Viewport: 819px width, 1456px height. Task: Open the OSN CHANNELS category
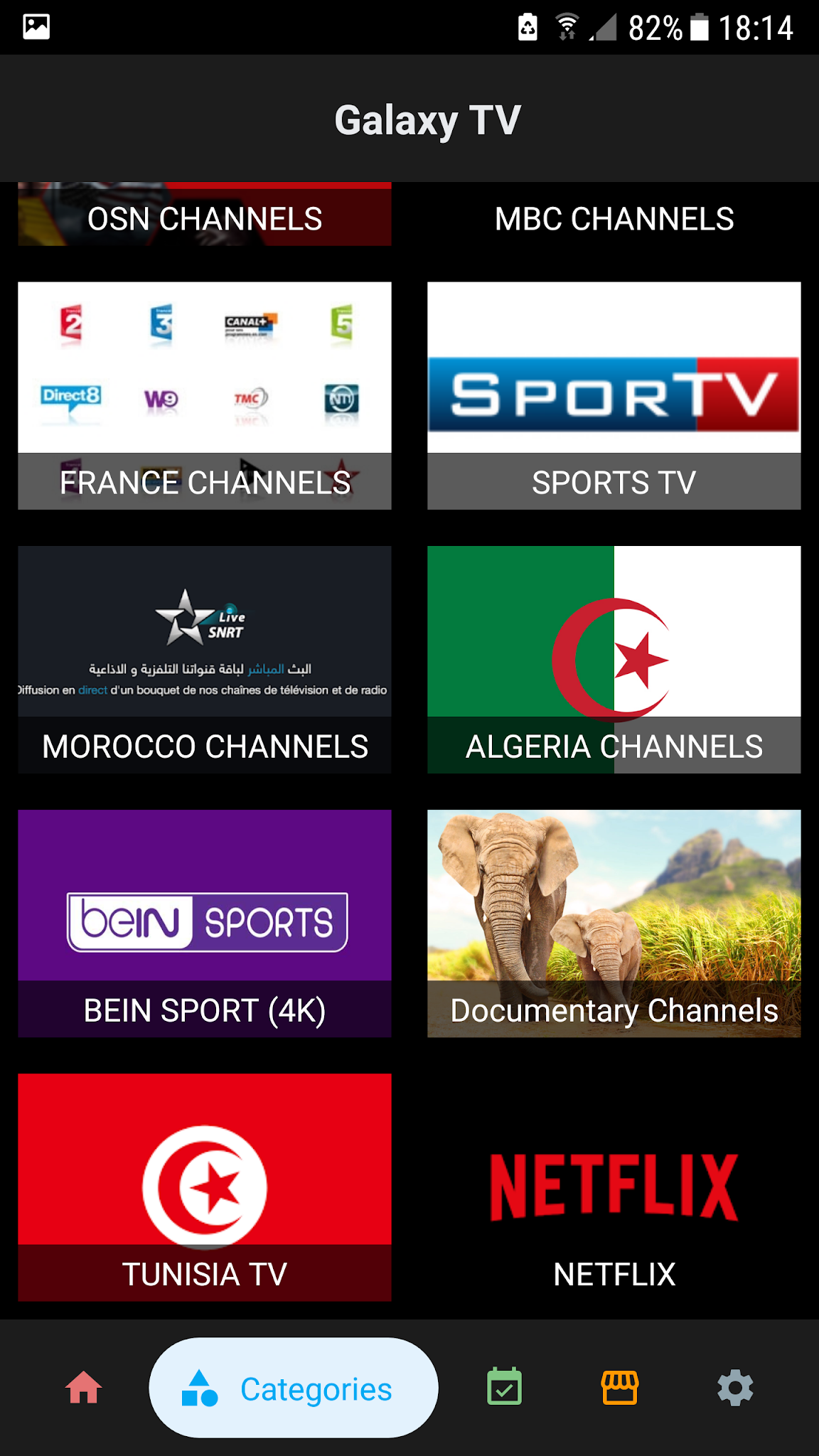tap(204, 217)
